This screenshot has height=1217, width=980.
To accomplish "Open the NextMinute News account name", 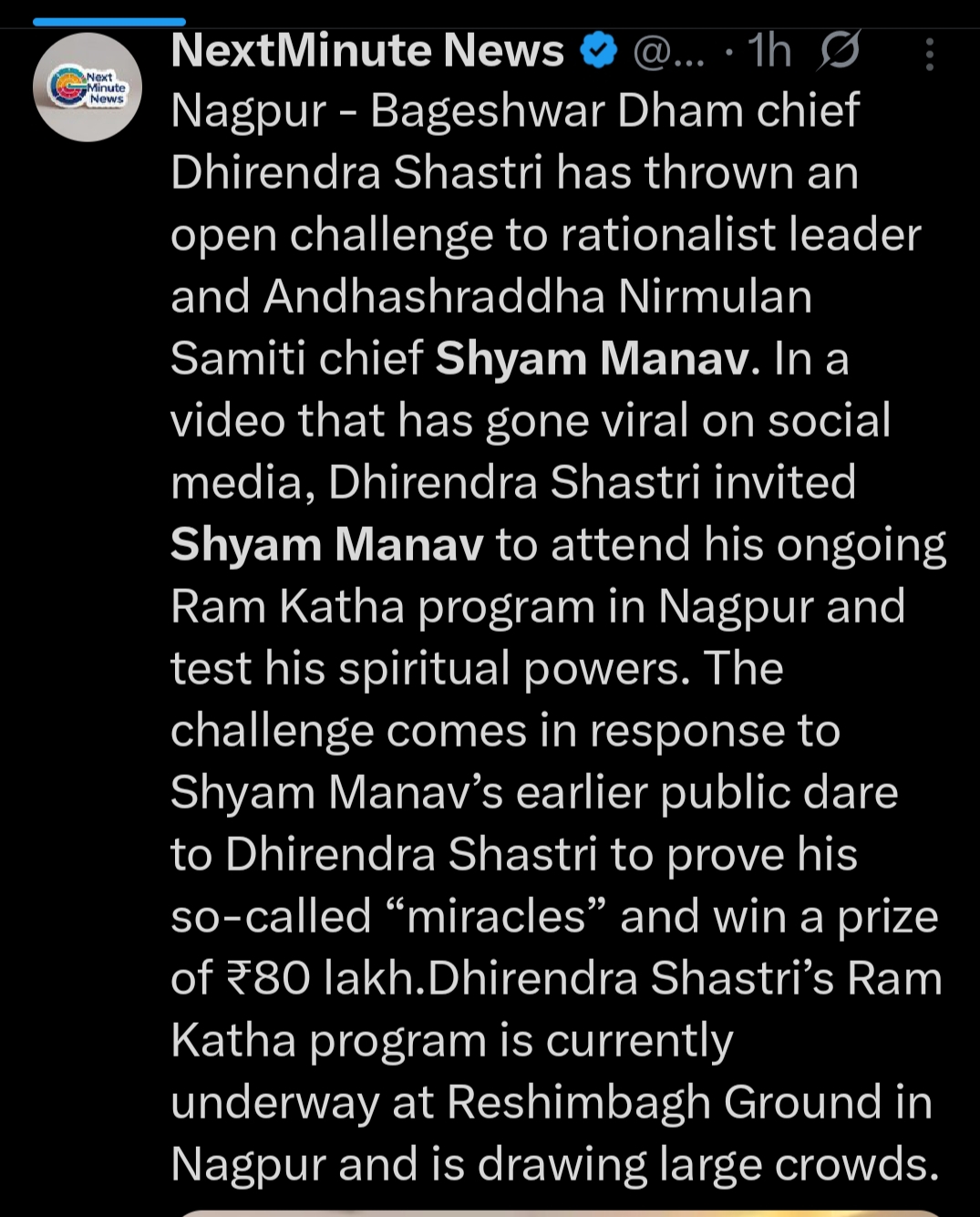I will tap(366, 50).
